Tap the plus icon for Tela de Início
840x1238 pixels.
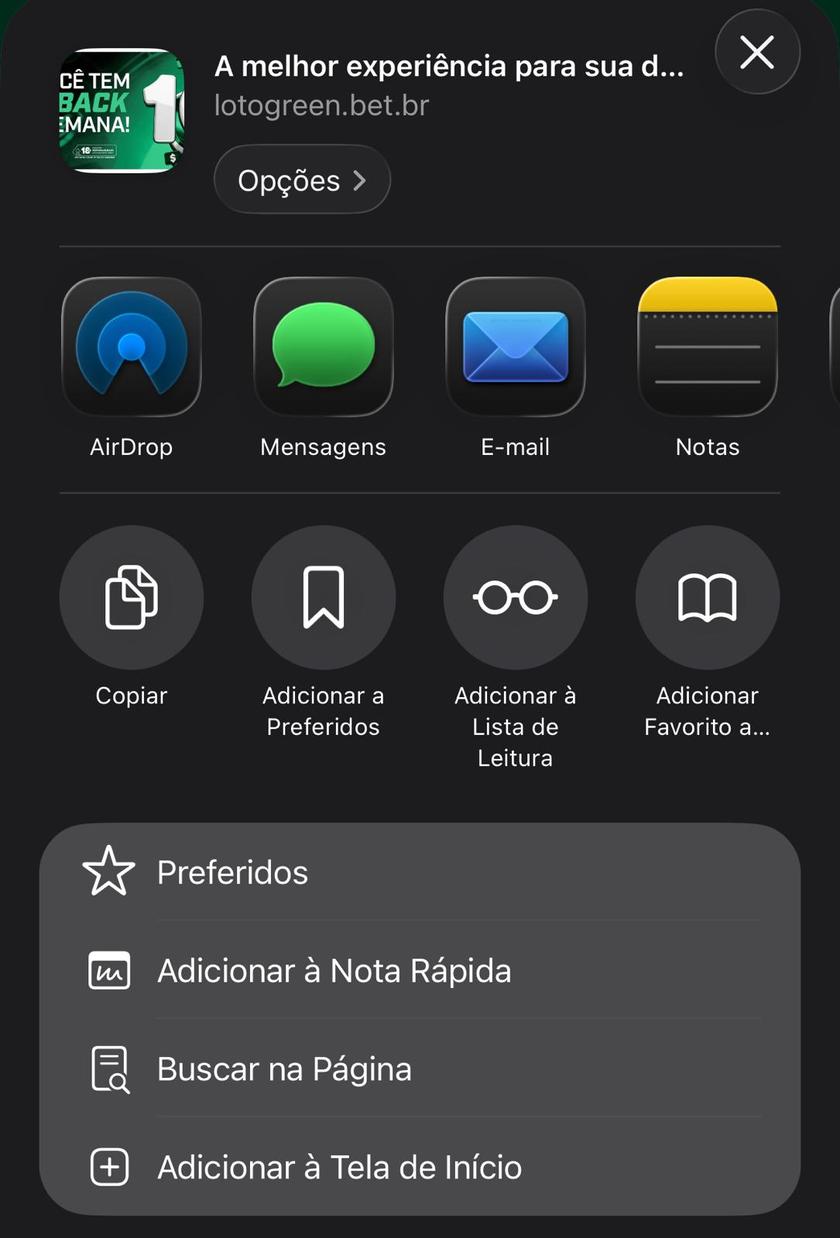[108, 1167]
